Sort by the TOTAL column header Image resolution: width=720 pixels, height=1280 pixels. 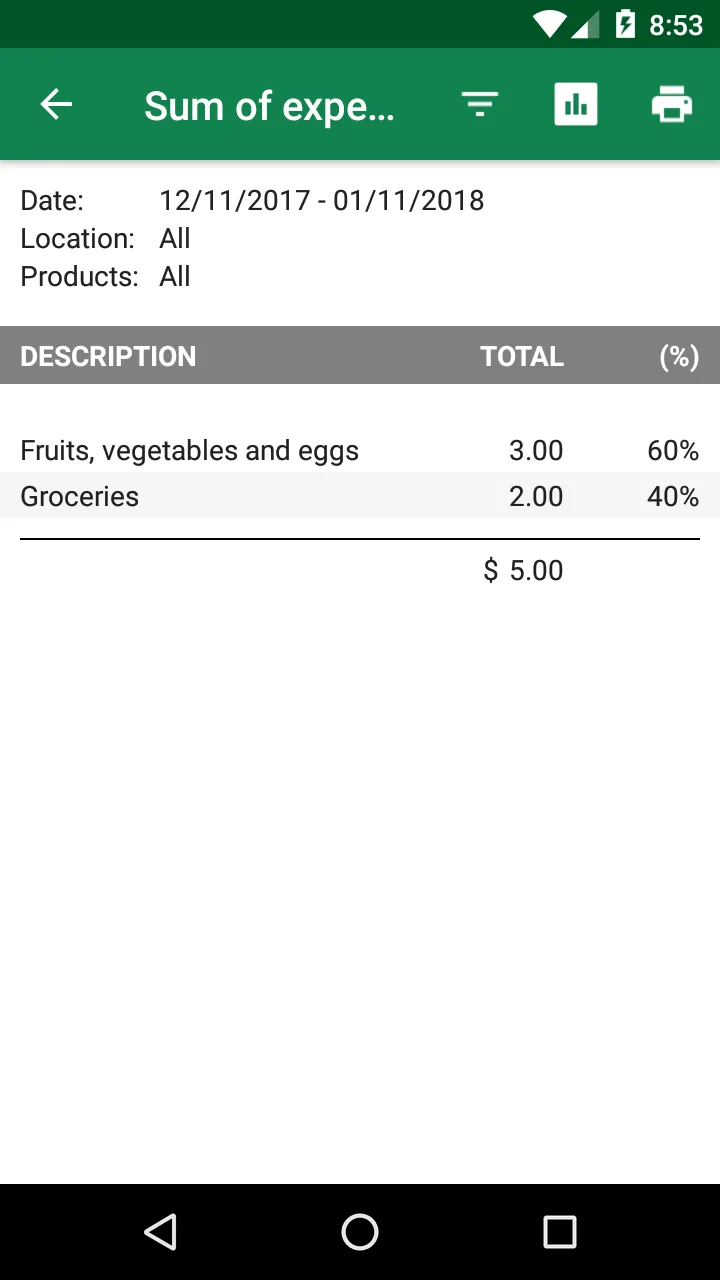pos(521,356)
